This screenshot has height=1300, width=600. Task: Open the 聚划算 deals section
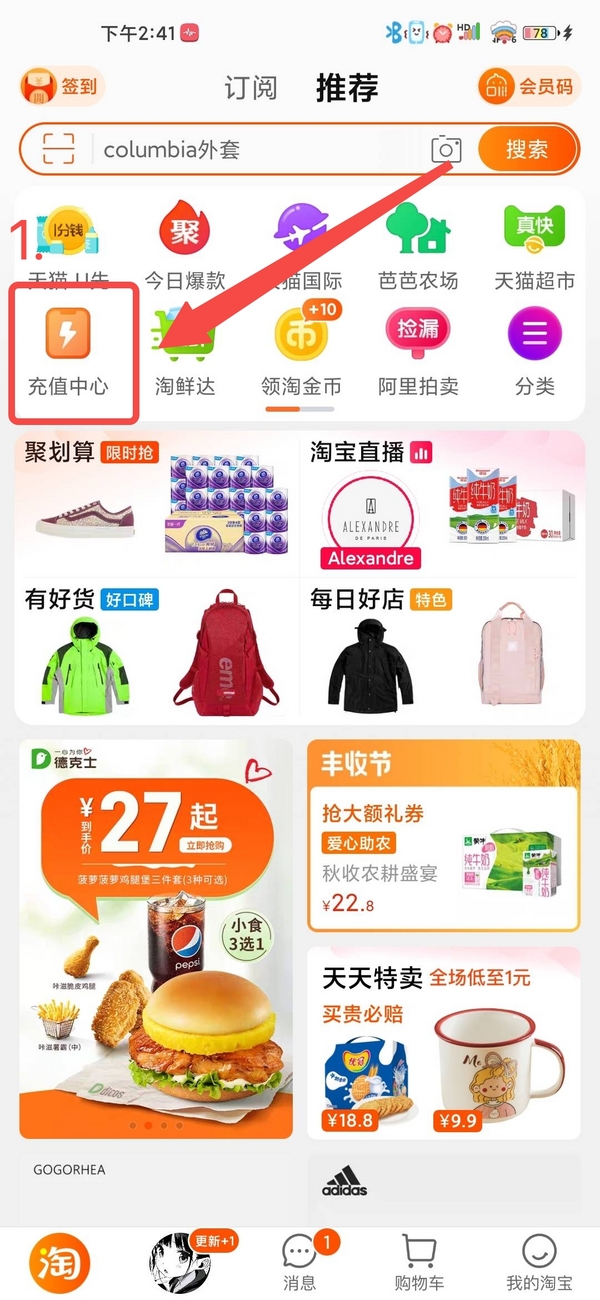pyautogui.click(x=155, y=500)
